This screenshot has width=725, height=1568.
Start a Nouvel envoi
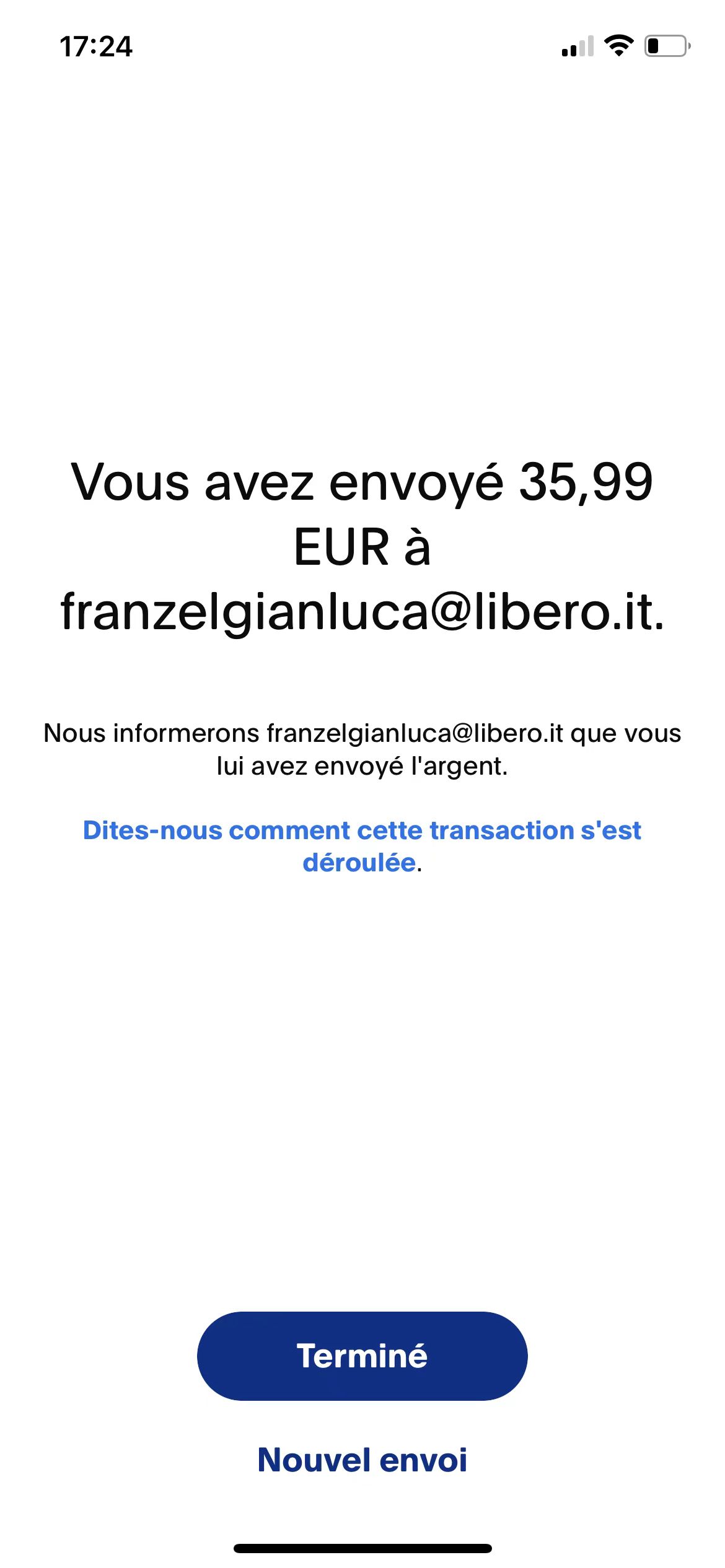(x=362, y=1460)
